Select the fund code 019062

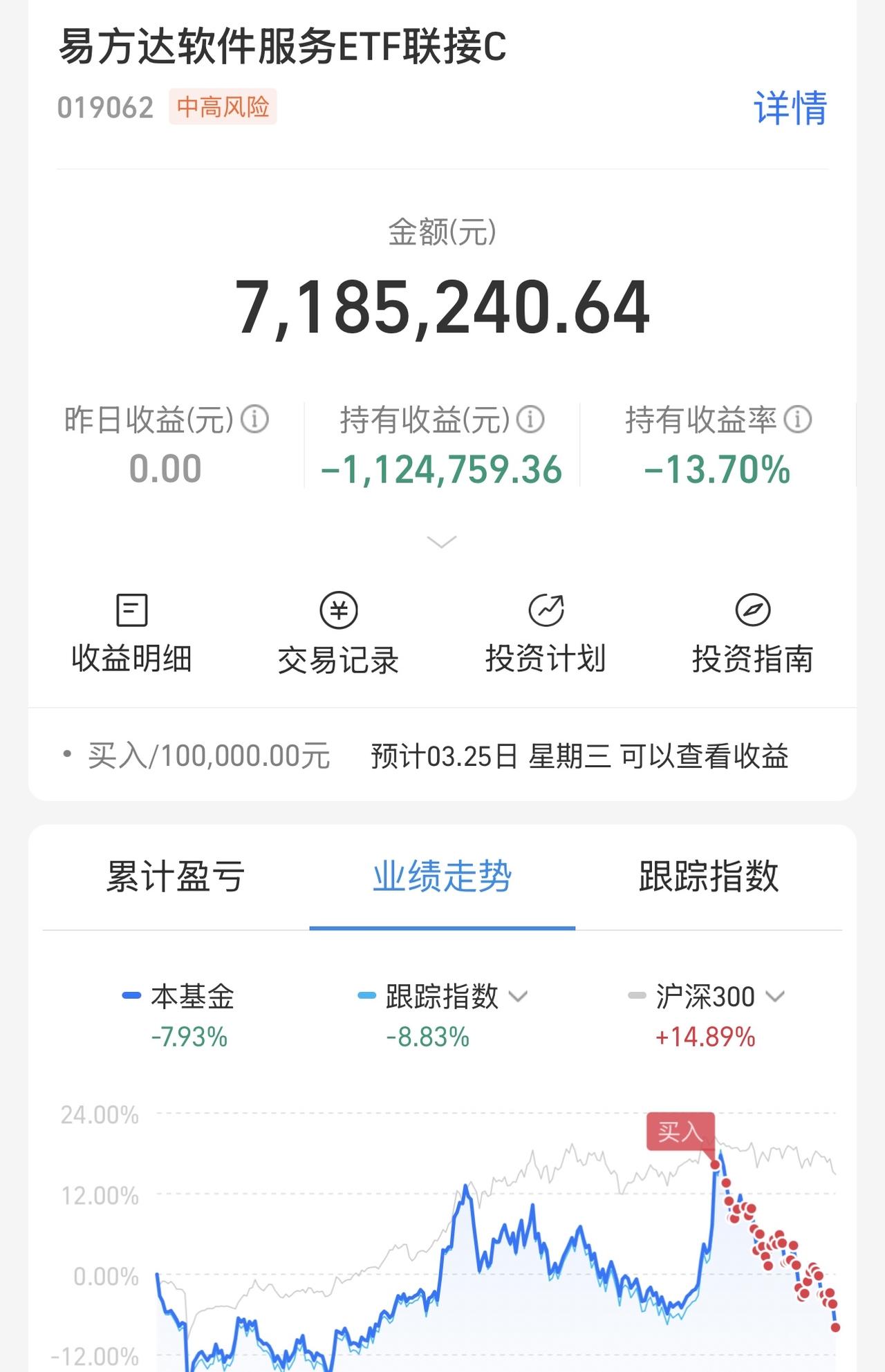click(x=104, y=106)
